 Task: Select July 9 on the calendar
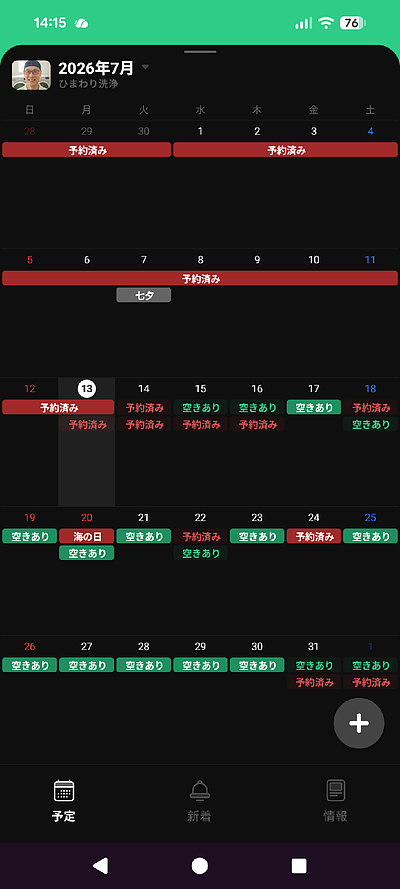257,260
